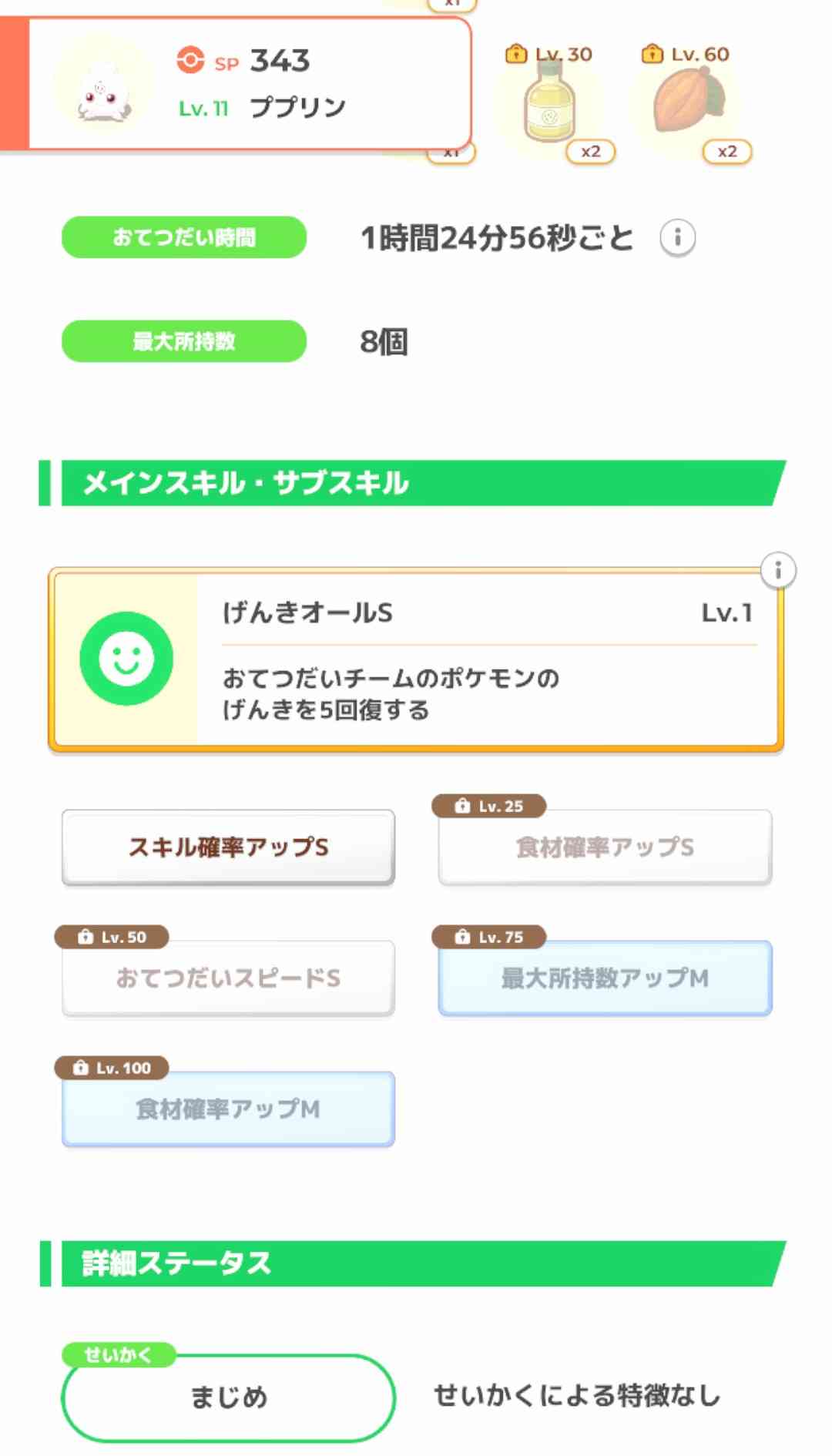The width and height of the screenshot is (832, 1456).
Task: Click the げんきオールS skill card
Action: point(416,659)
